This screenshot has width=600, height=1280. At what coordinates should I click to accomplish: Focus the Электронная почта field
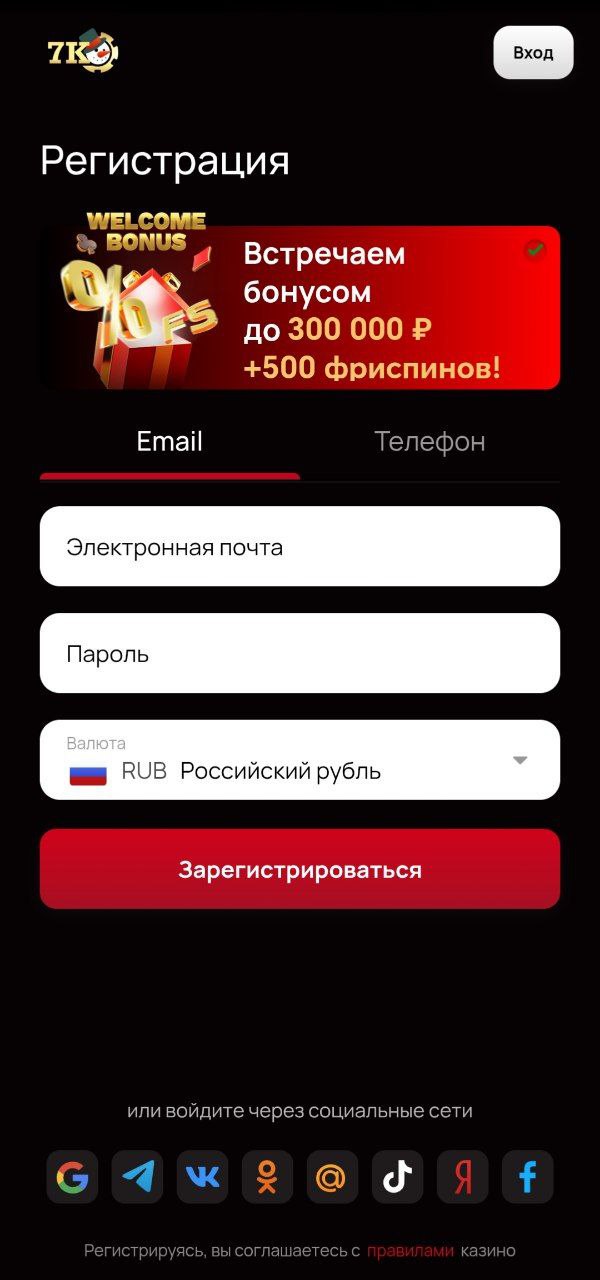pos(300,546)
